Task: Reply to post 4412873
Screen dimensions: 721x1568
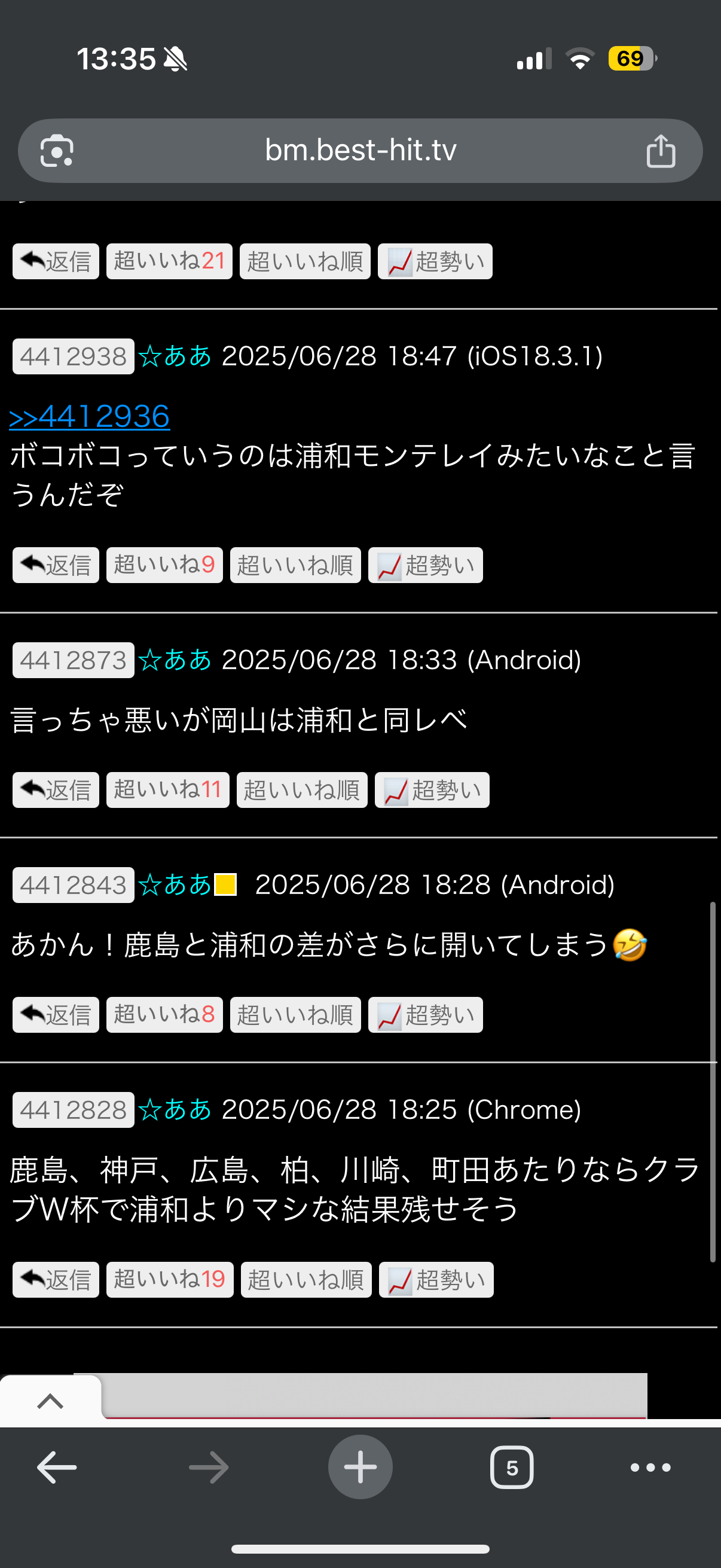Action: tap(56, 790)
